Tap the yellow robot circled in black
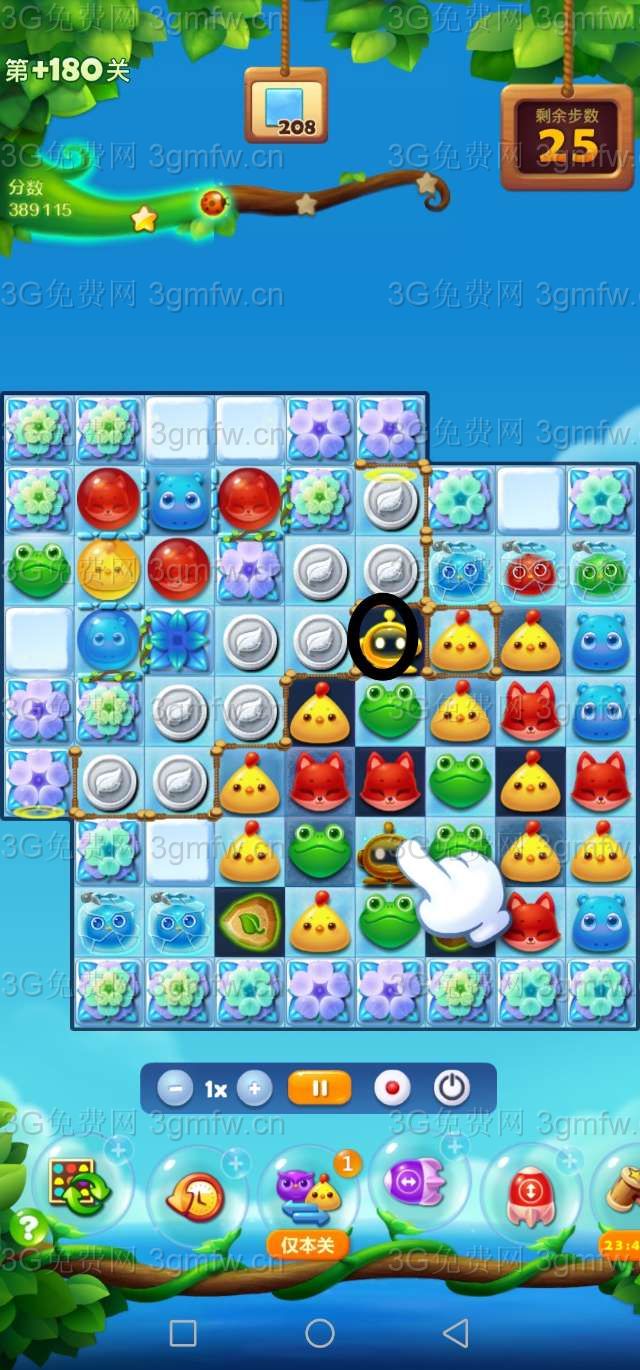This screenshot has width=640, height=1370. tap(384, 636)
